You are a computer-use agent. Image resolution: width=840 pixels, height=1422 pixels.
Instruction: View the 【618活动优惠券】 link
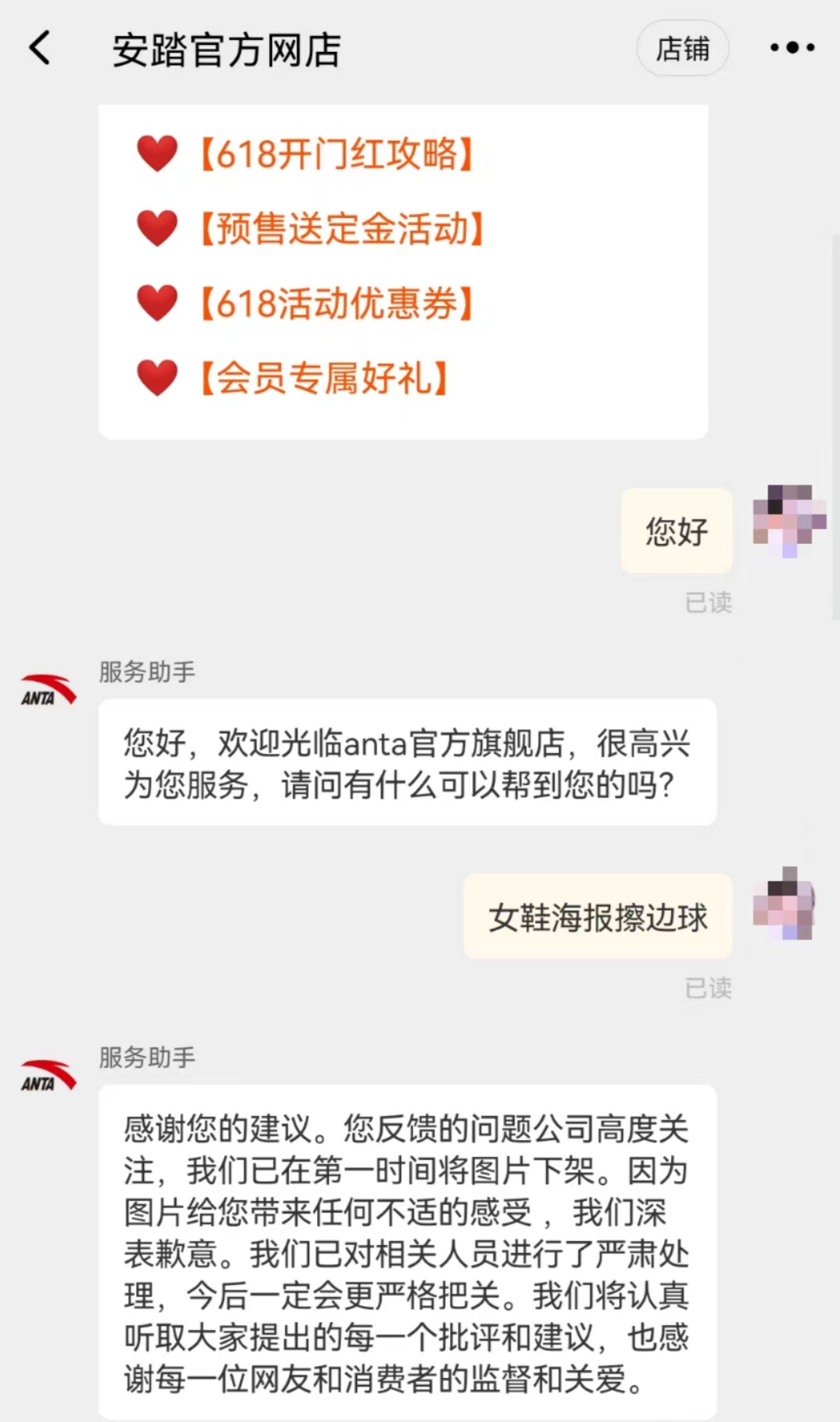click(336, 304)
